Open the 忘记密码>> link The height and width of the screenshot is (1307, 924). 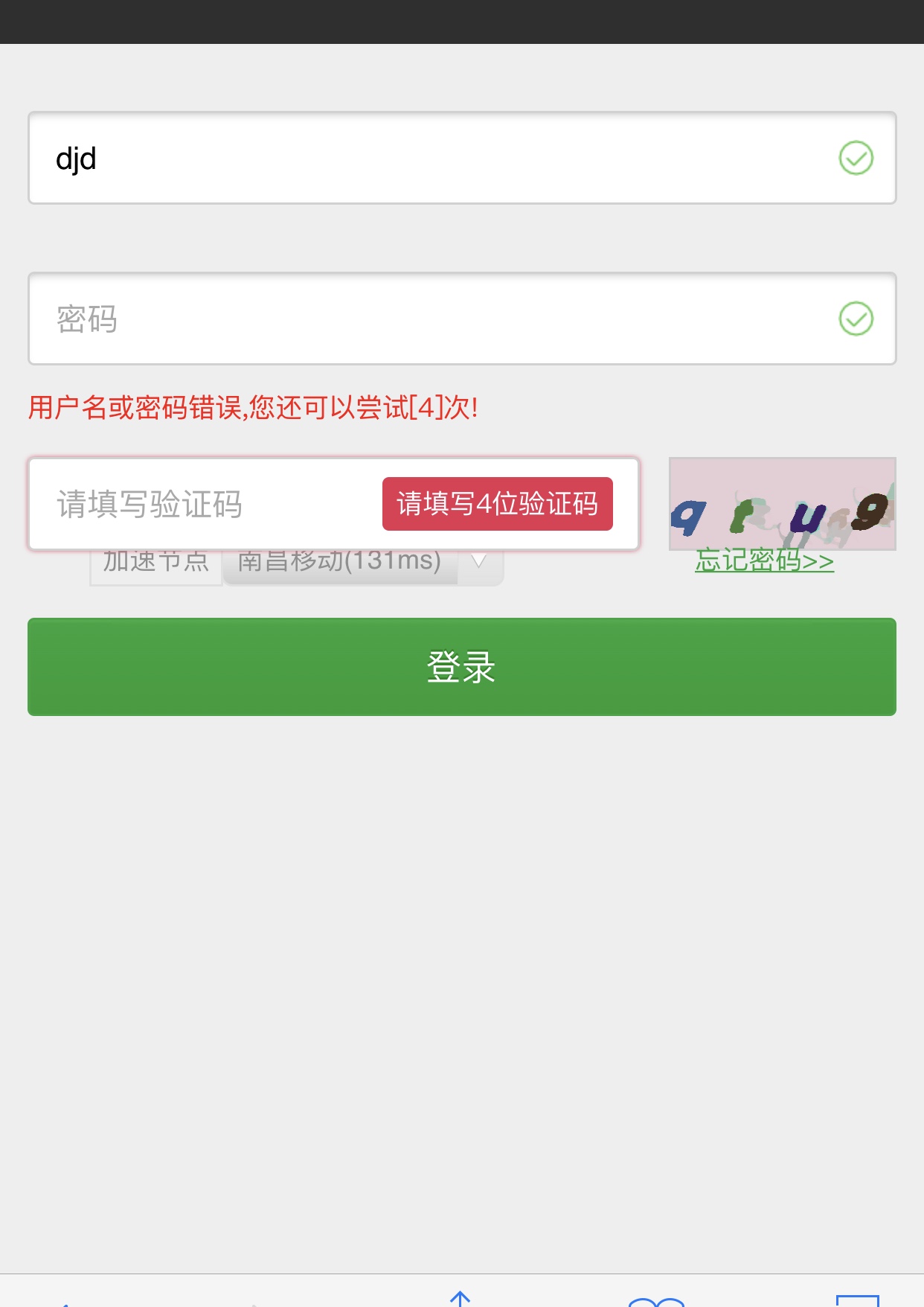coord(764,562)
